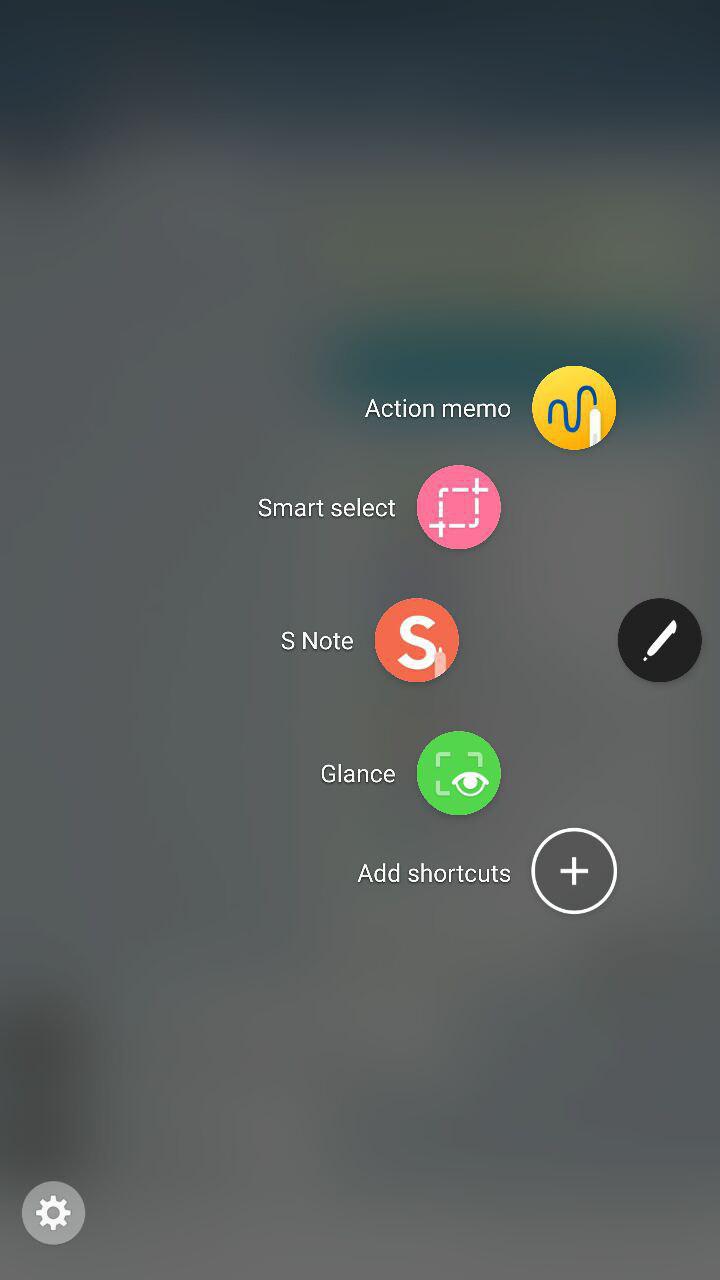Start the Glance feature
720x1280 pixels.
click(459, 773)
